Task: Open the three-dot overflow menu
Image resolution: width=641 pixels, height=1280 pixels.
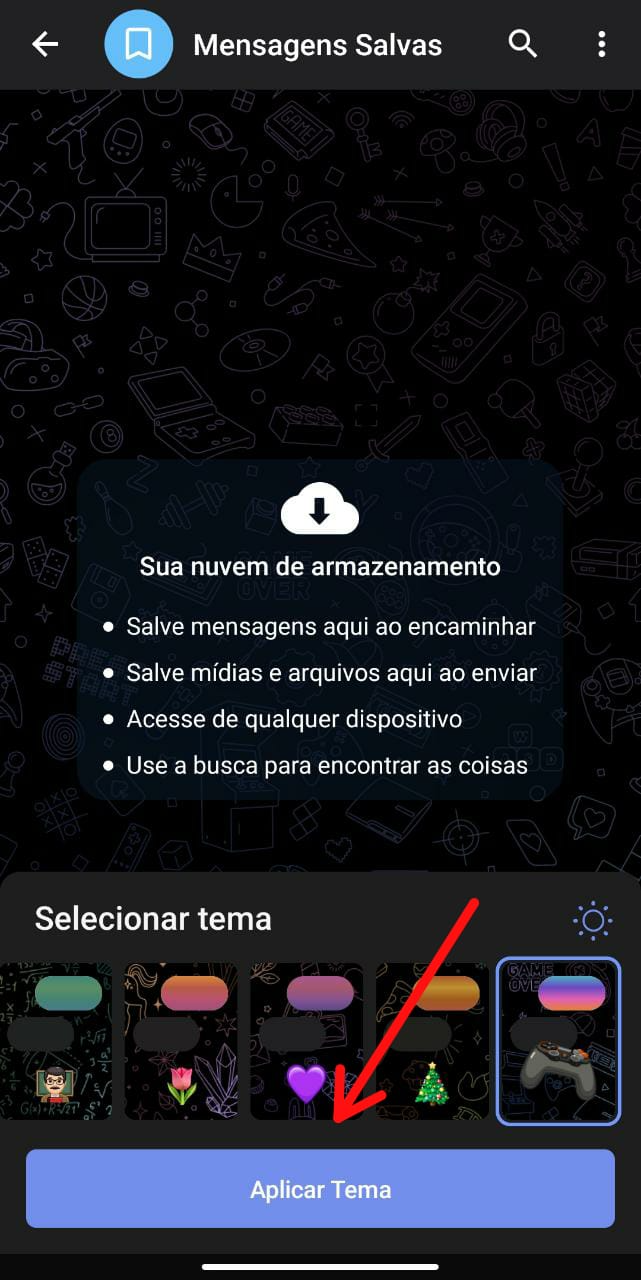Action: (601, 44)
